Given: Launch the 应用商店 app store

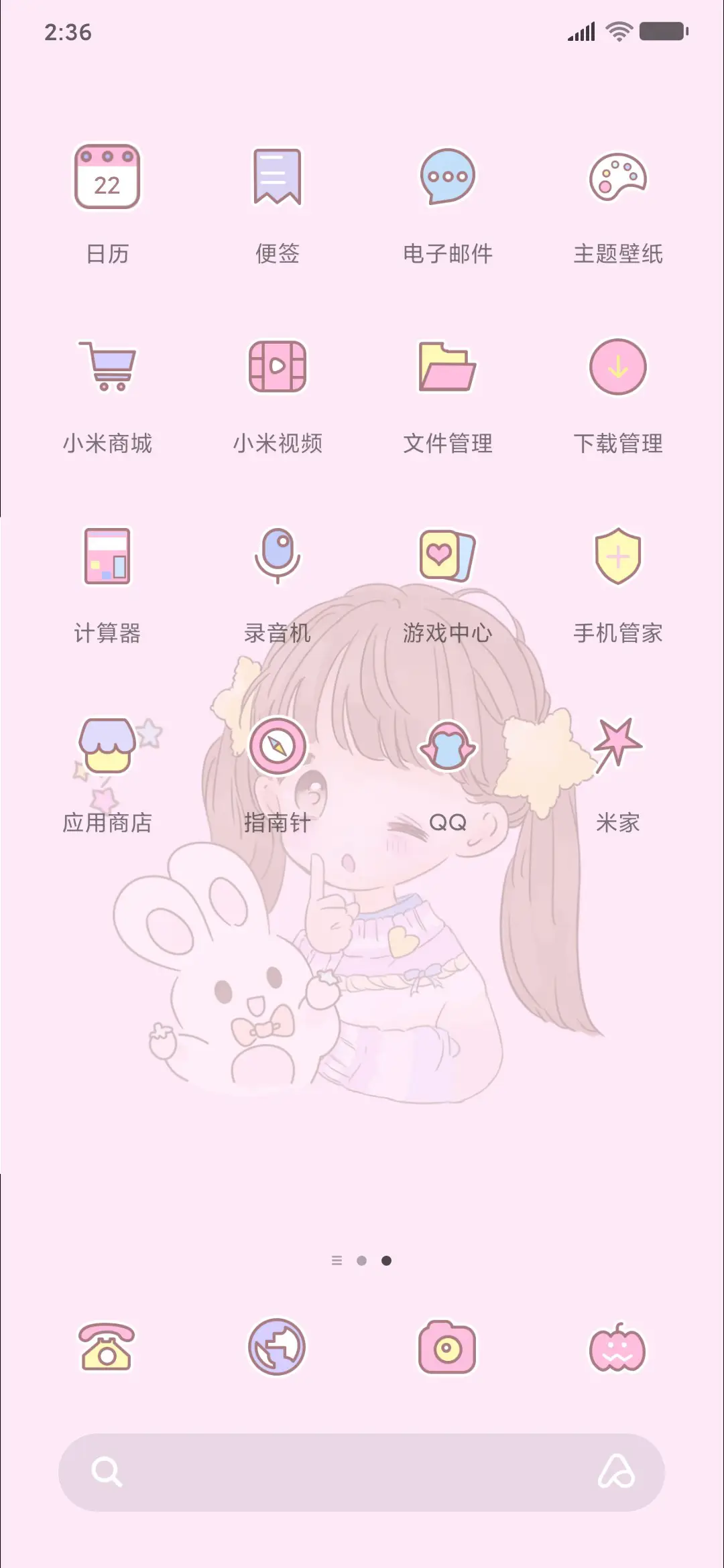Looking at the screenshot, I should (x=107, y=746).
